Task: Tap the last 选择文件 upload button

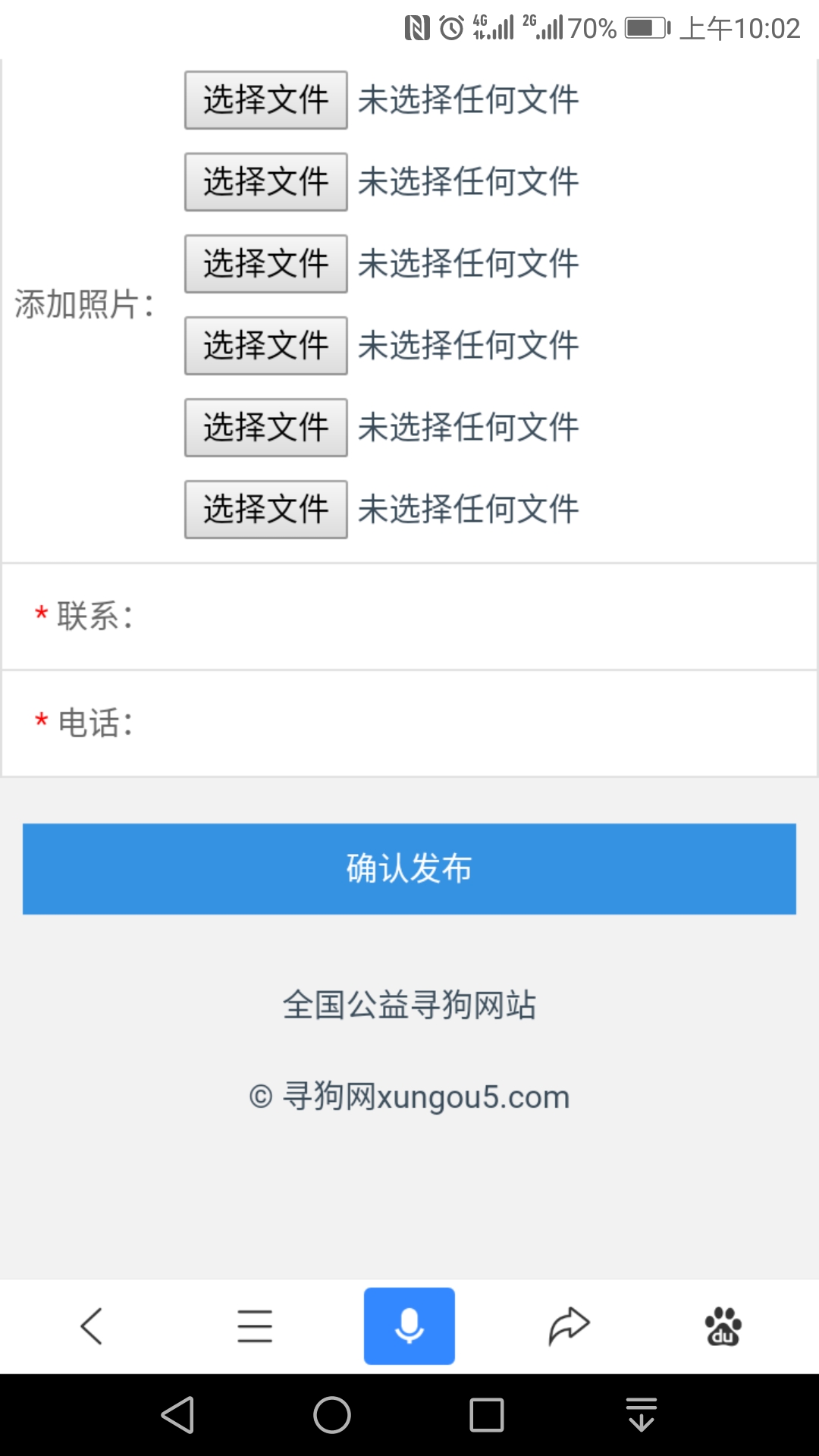Action: [266, 510]
